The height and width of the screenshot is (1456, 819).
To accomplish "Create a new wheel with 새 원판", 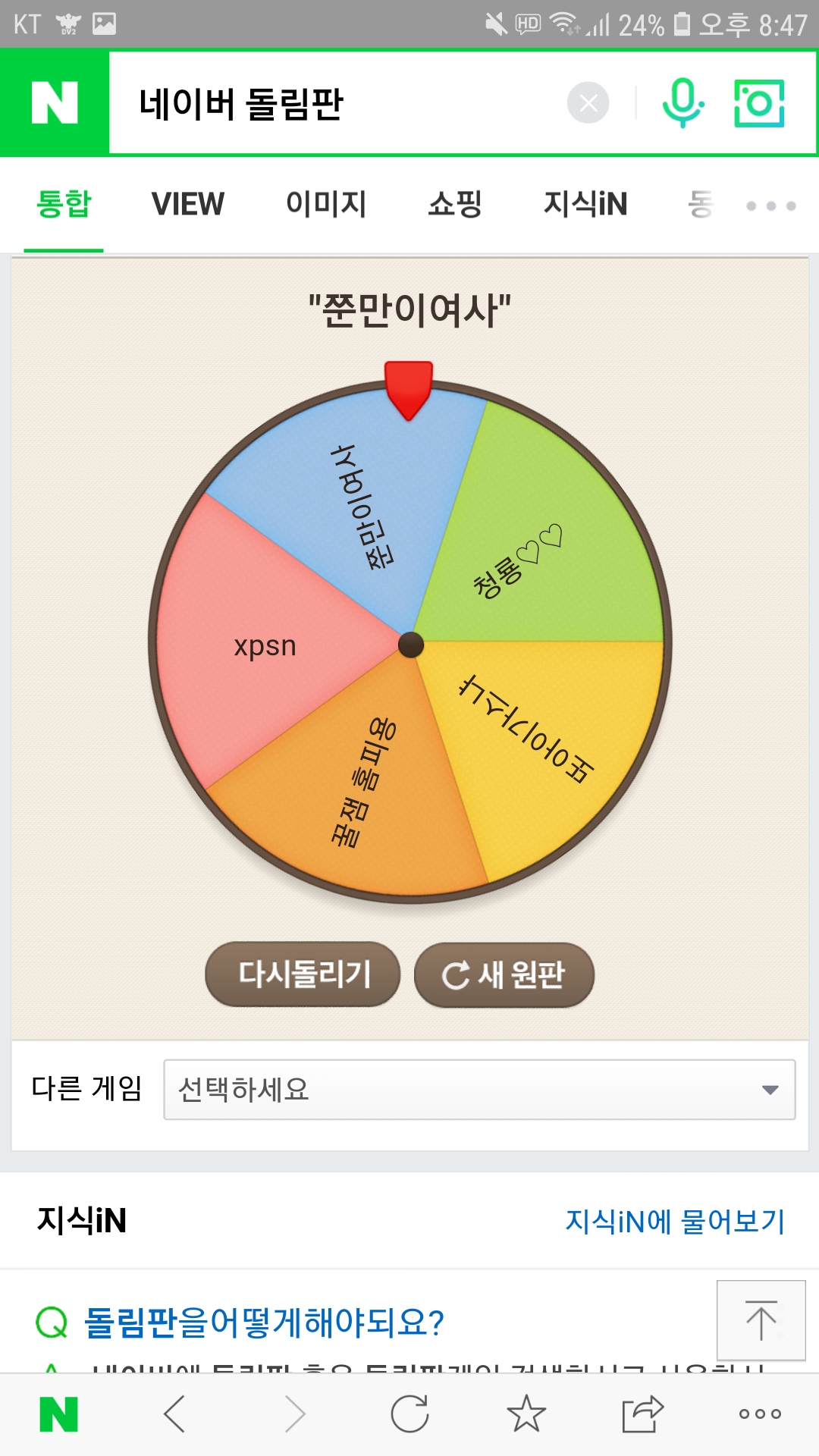I will (x=504, y=974).
